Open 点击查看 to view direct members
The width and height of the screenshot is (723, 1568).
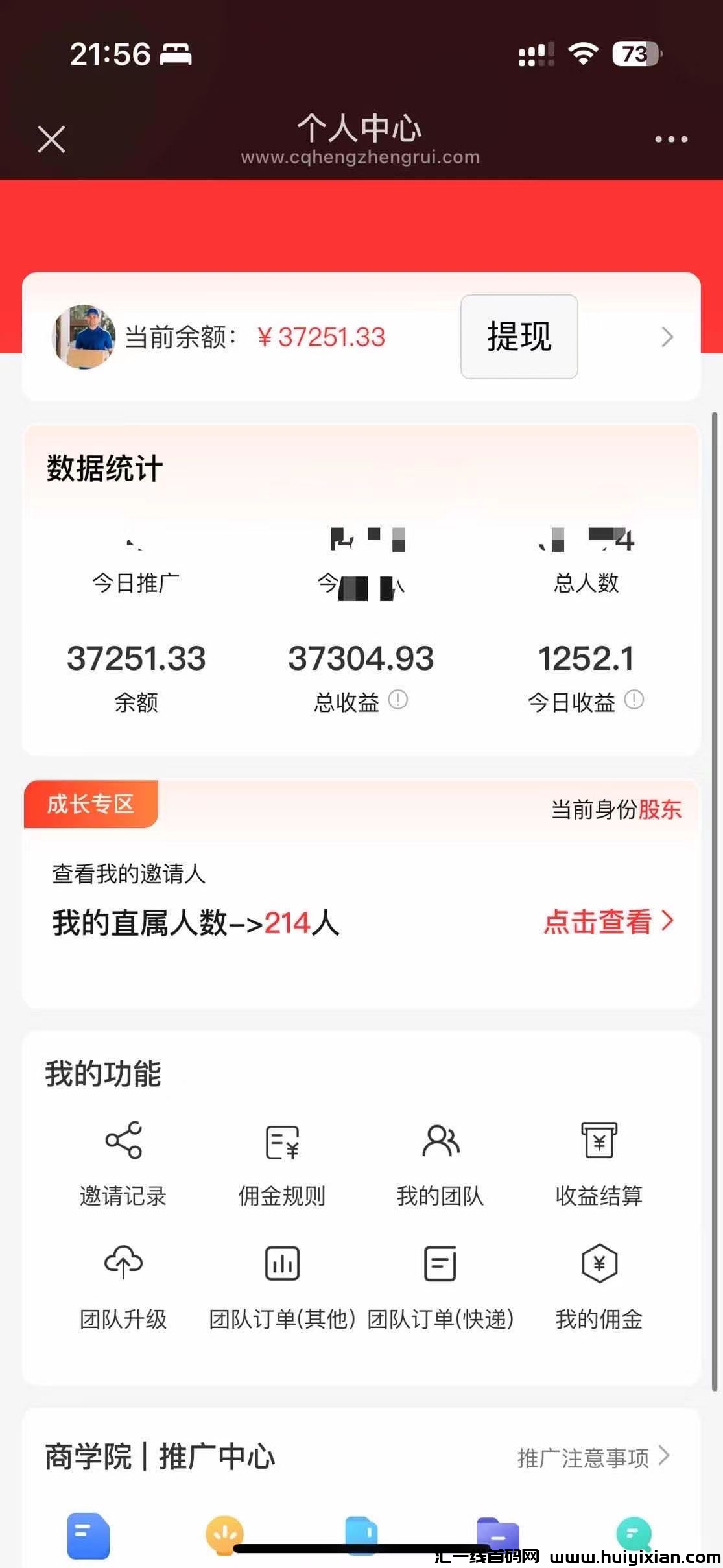coord(608,921)
